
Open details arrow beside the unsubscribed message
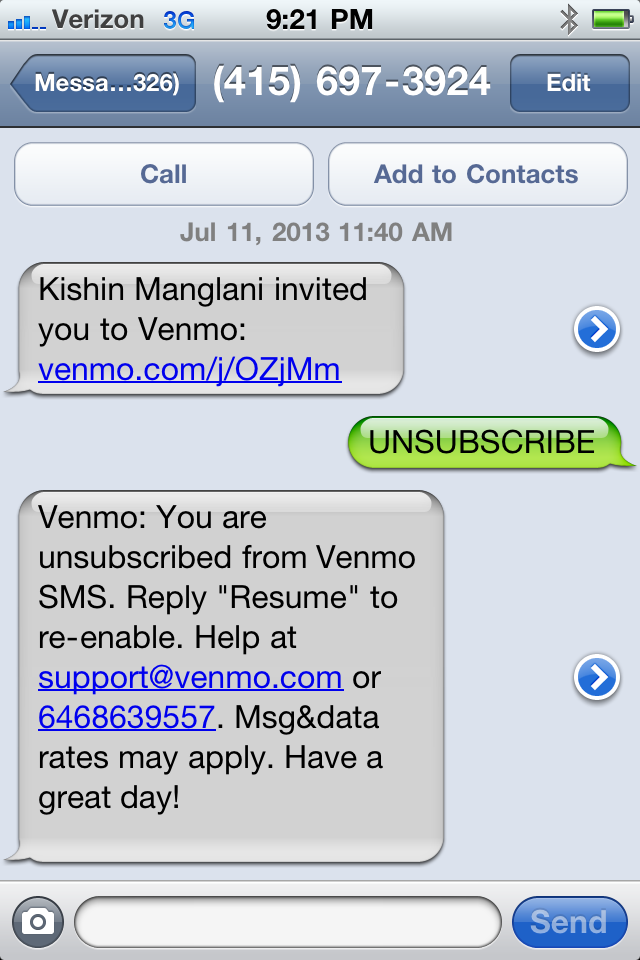point(597,678)
